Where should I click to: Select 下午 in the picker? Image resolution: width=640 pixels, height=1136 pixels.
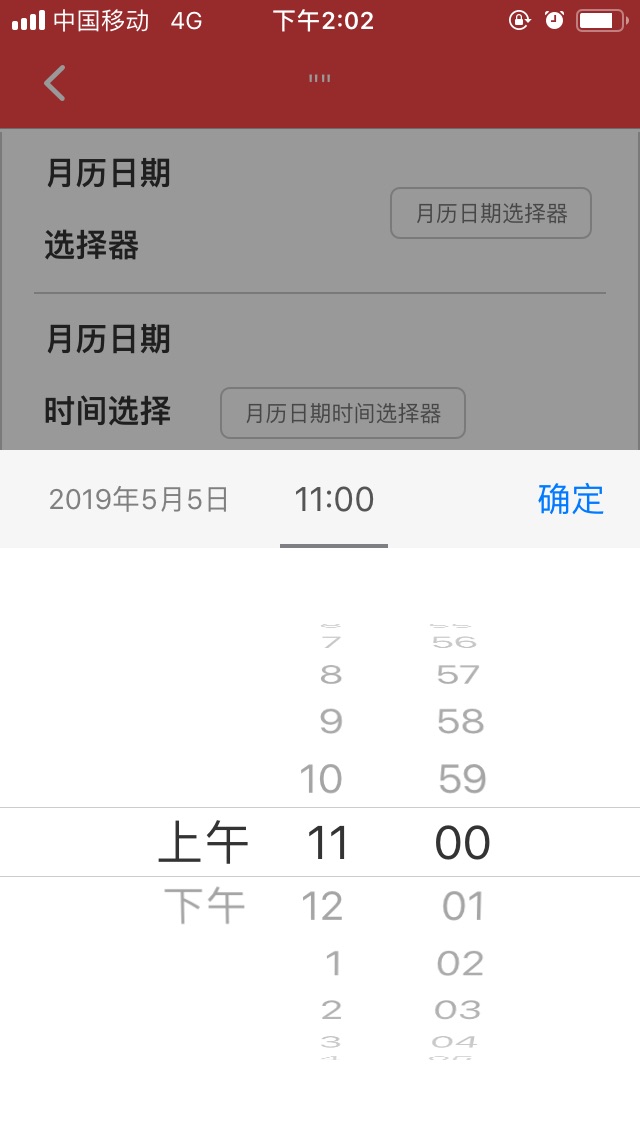point(205,906)
